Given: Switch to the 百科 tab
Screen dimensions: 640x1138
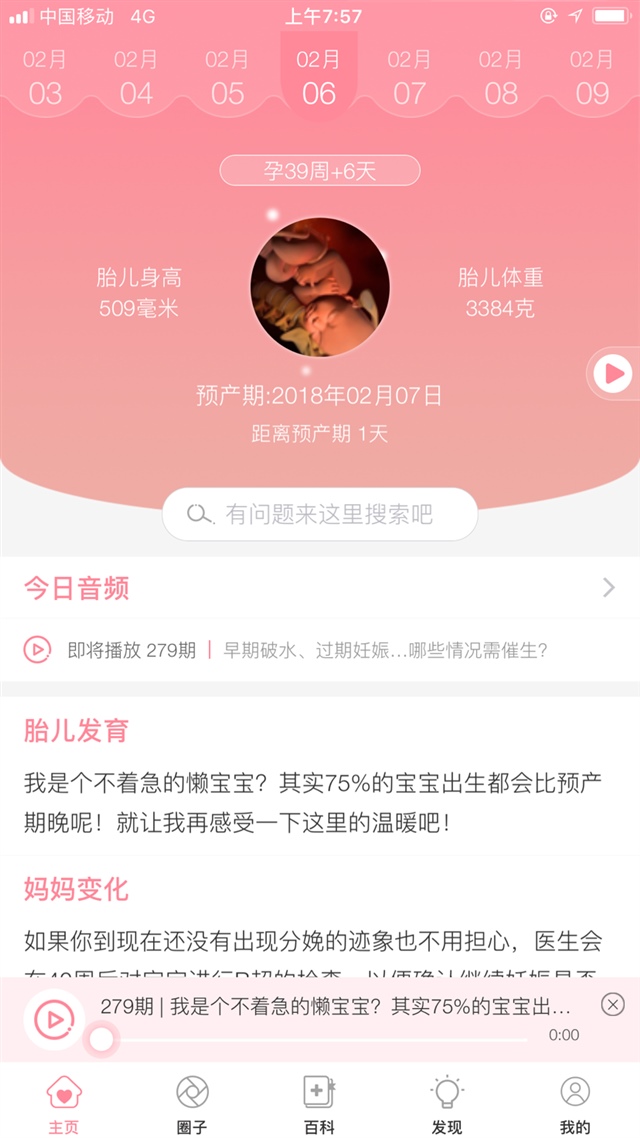Looking at the screenshot, I should click(320, 1104).
